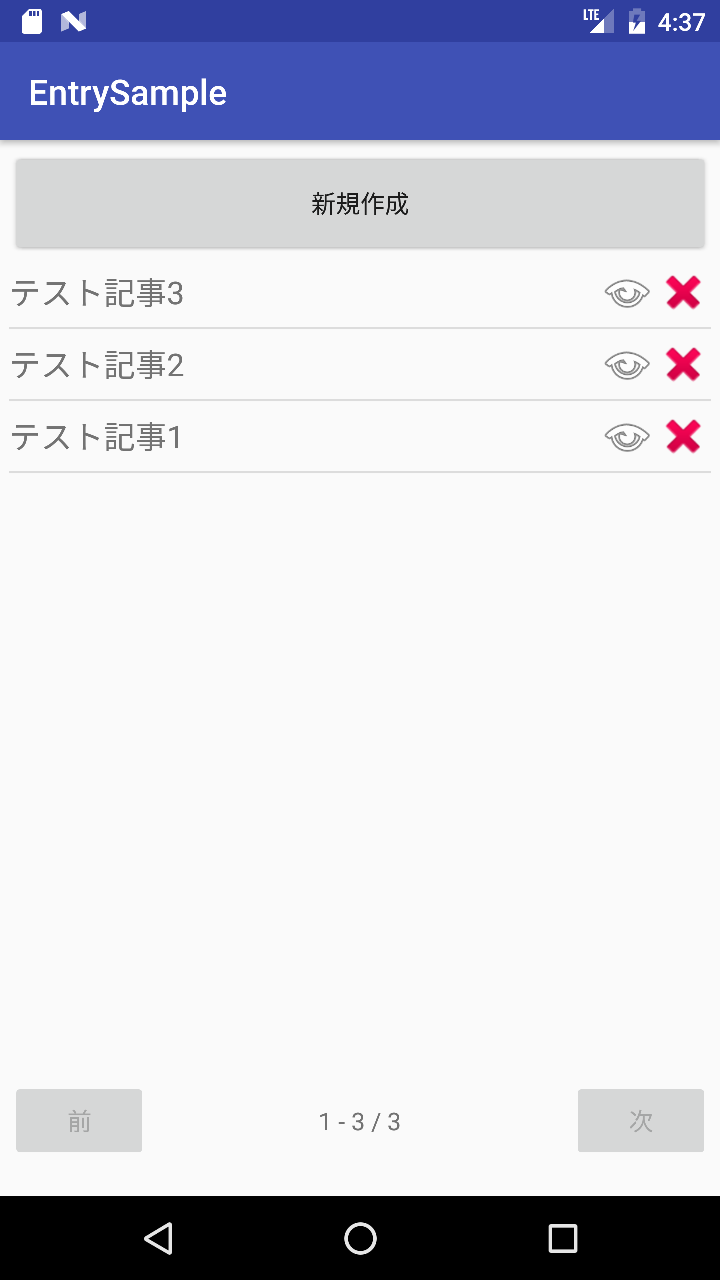Screen dimensions: 720x1280
Task: Delete テスト記事3 with the red X
Action: point(683,293)
